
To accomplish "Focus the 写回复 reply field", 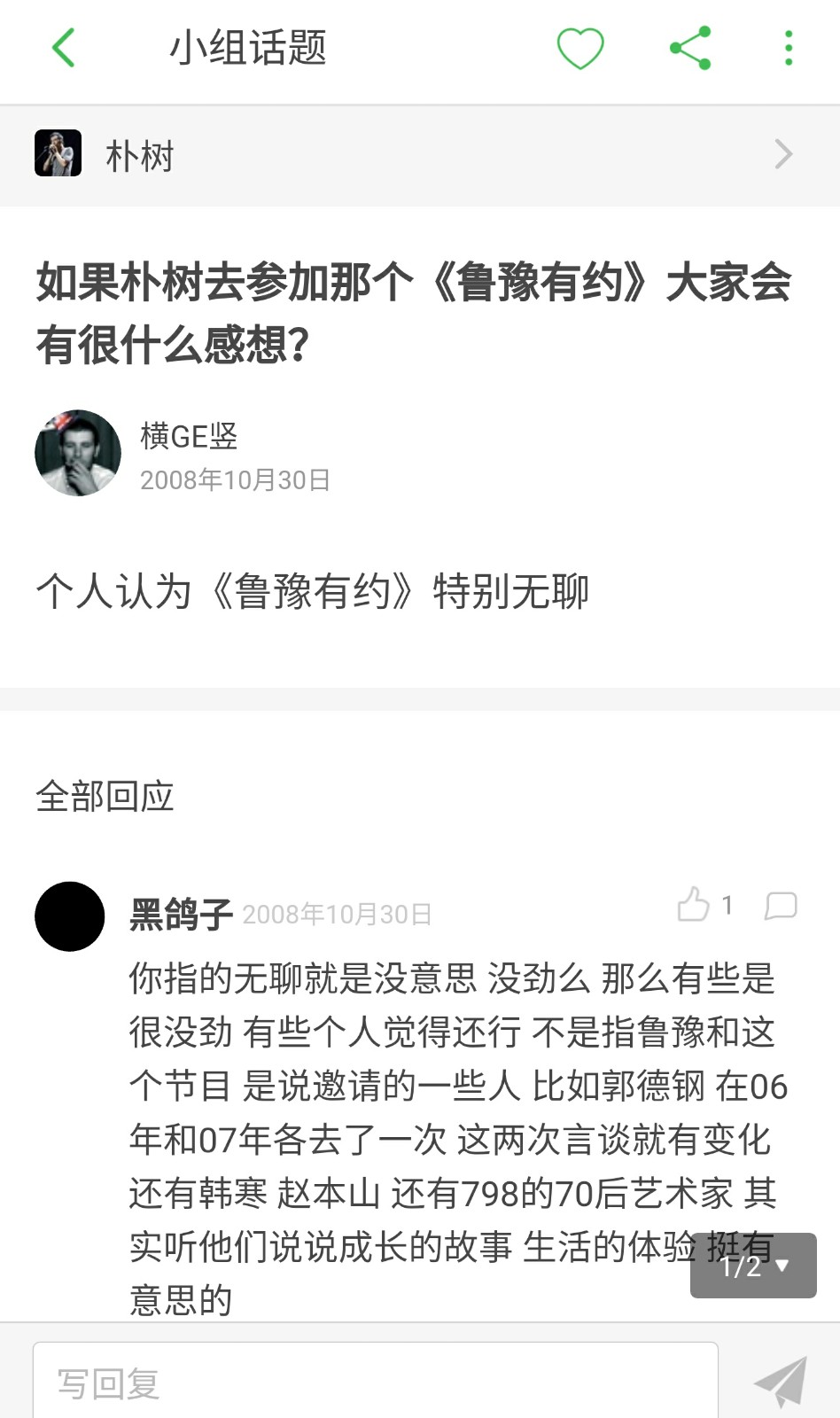I will (x=375, y=1382).
